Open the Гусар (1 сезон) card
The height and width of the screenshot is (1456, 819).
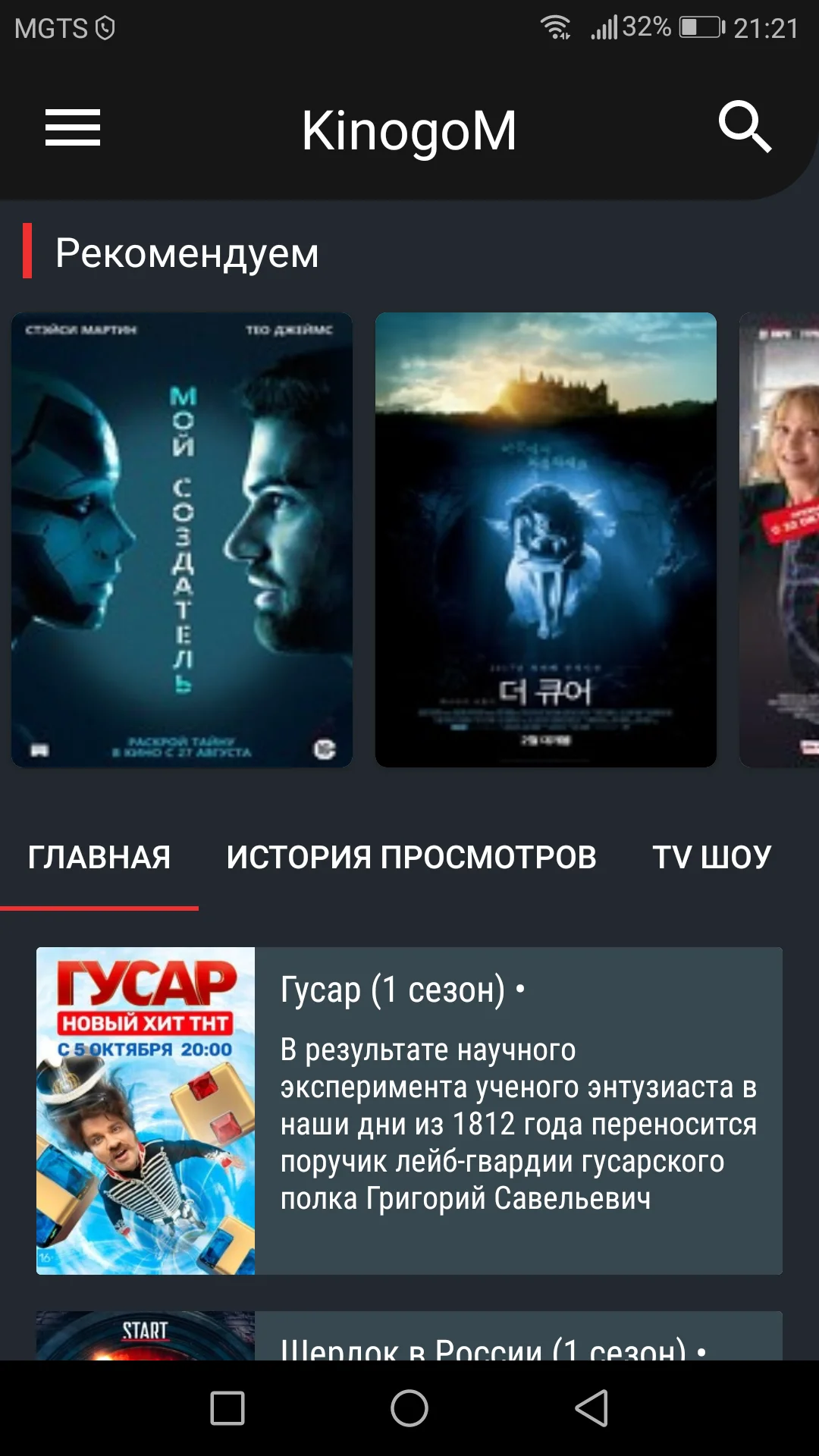409,1111
